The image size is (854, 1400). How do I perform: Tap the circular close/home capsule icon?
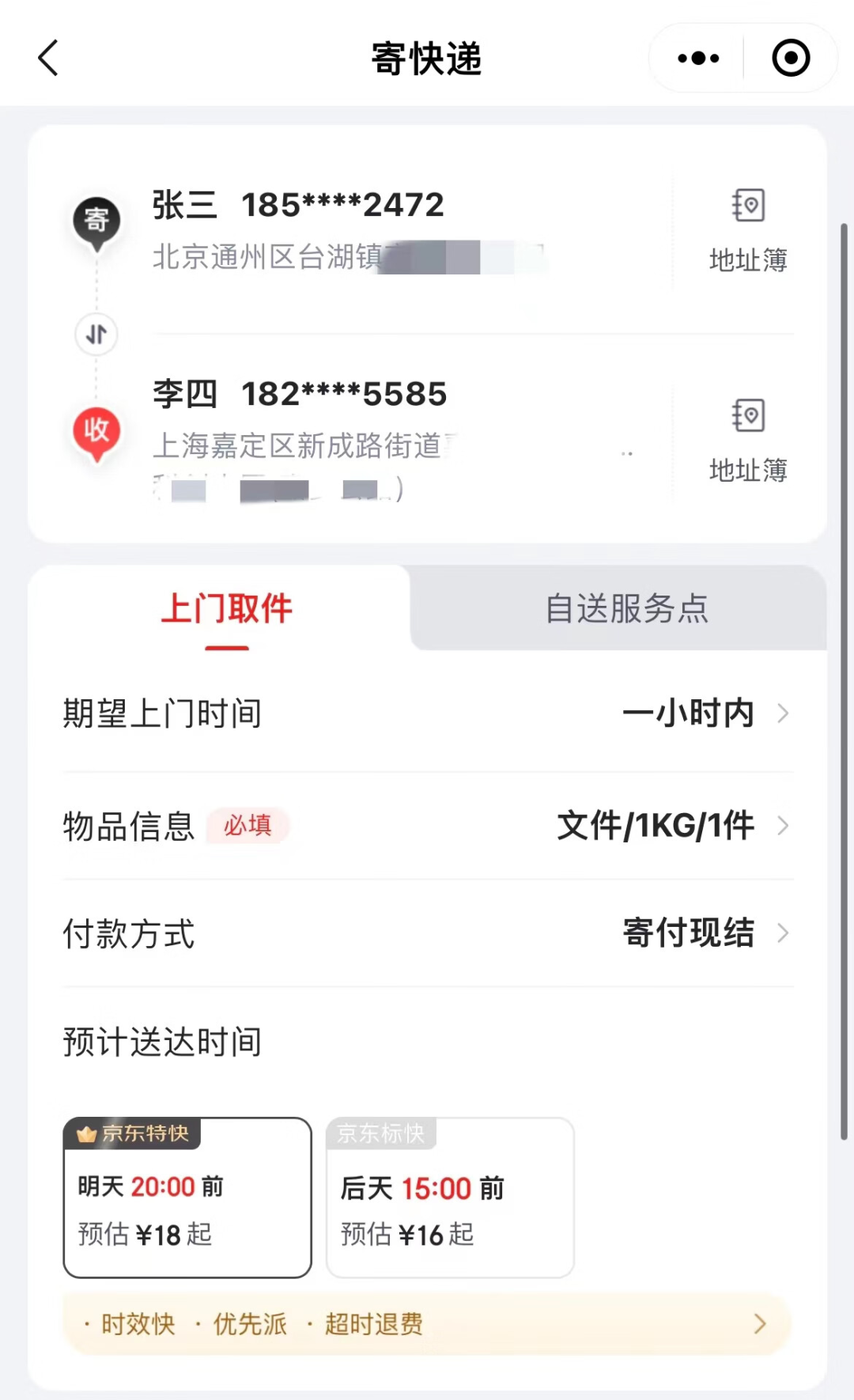(x=789, y=57)
